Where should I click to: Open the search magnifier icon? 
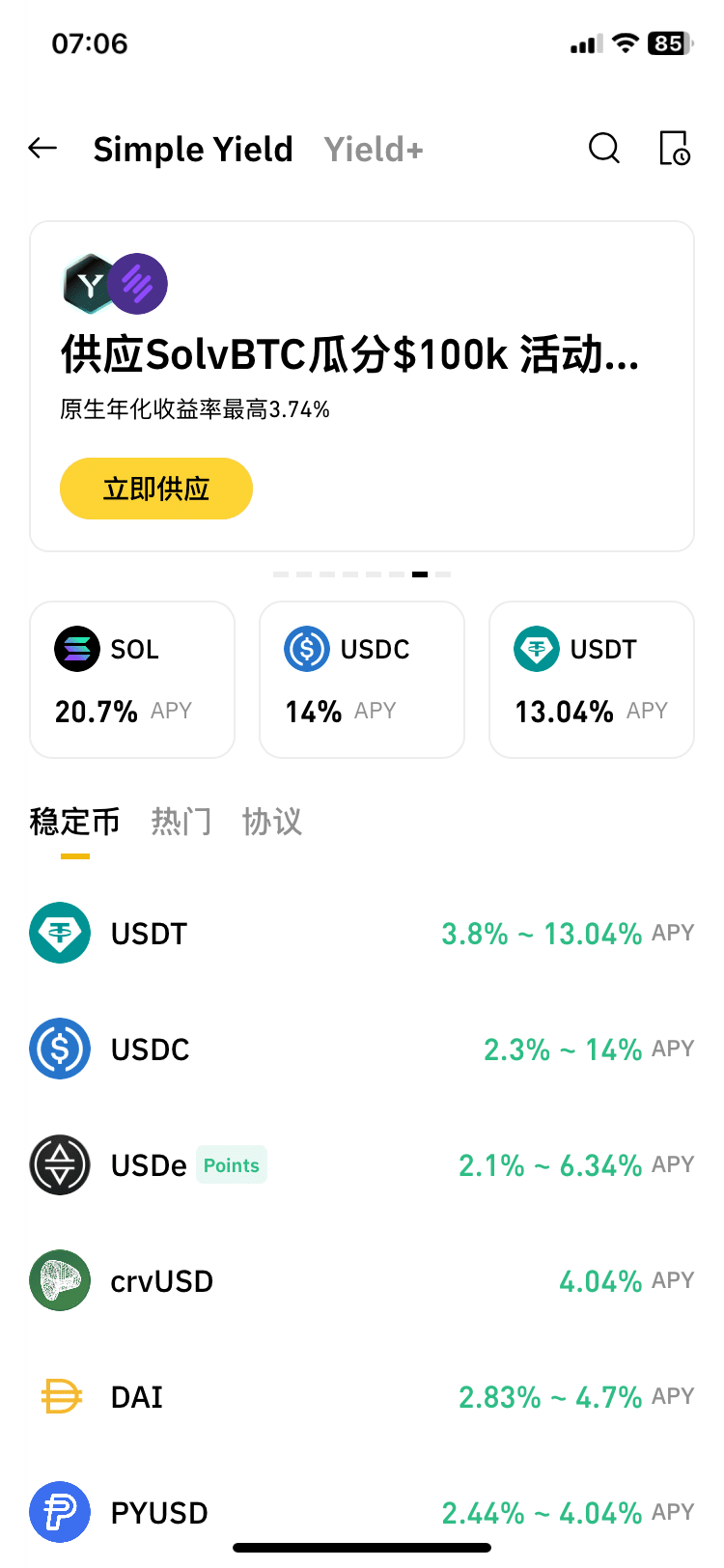point(604,149)
